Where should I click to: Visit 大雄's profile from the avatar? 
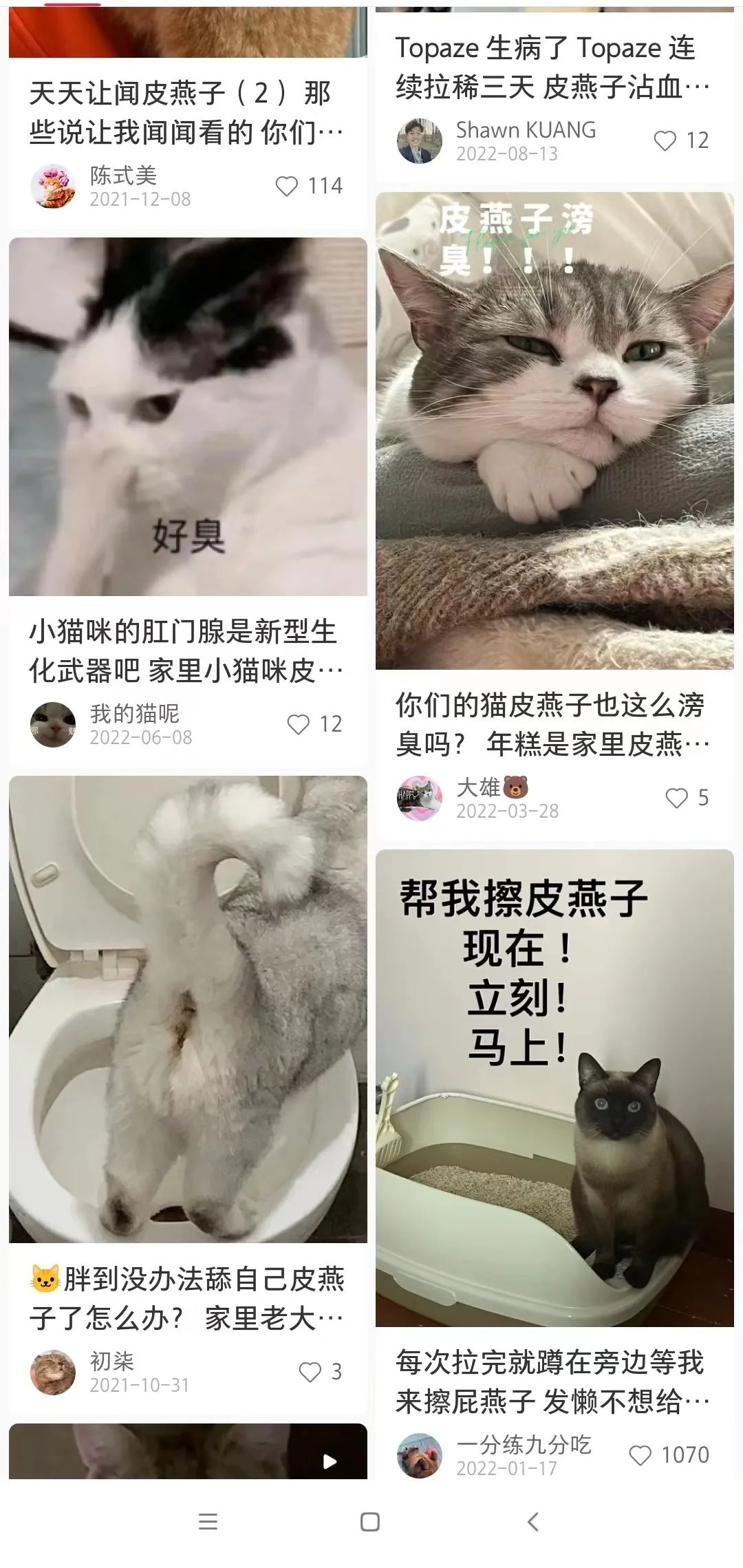point(419,798)
